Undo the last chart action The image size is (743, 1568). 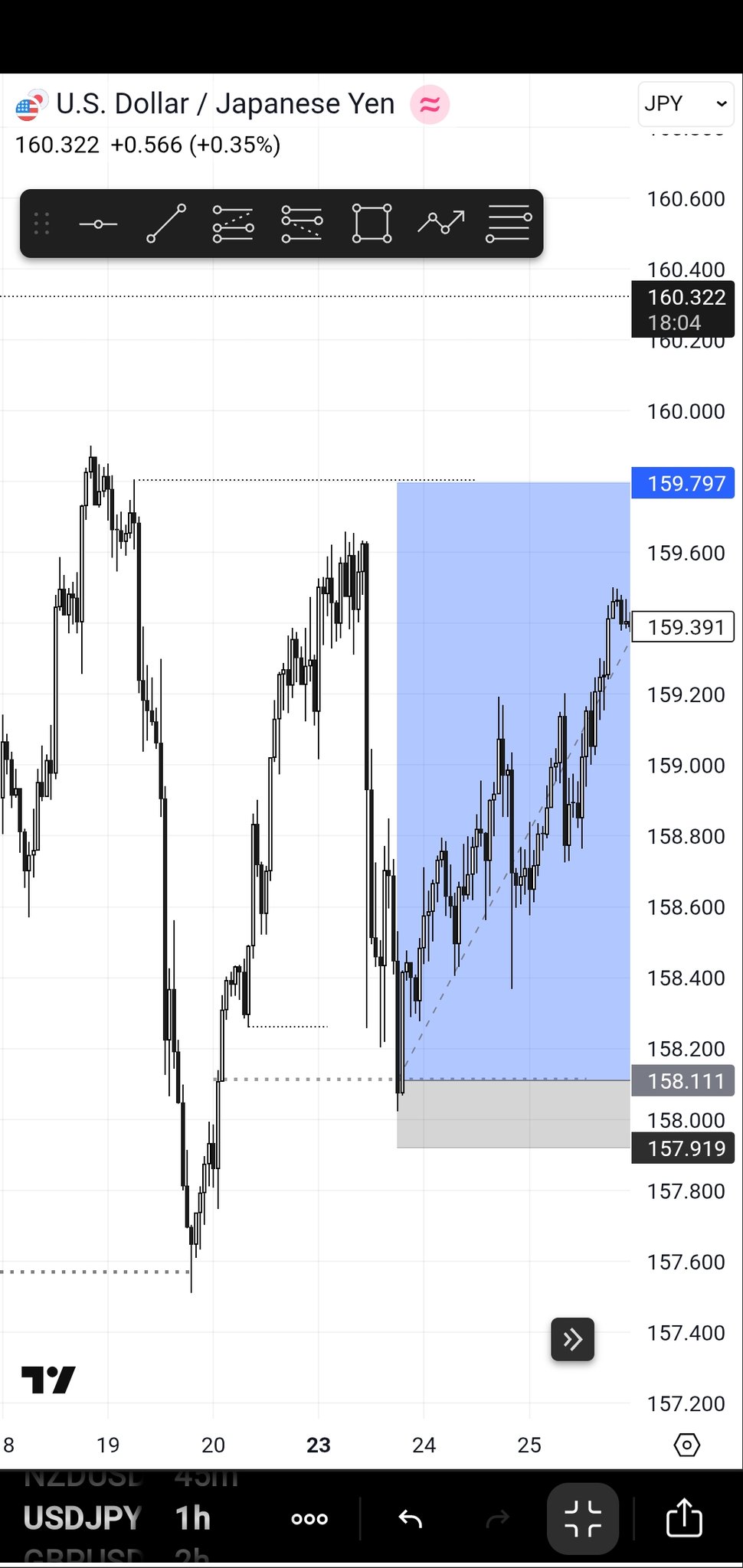pyautogui.click(x=411, y=1519)
